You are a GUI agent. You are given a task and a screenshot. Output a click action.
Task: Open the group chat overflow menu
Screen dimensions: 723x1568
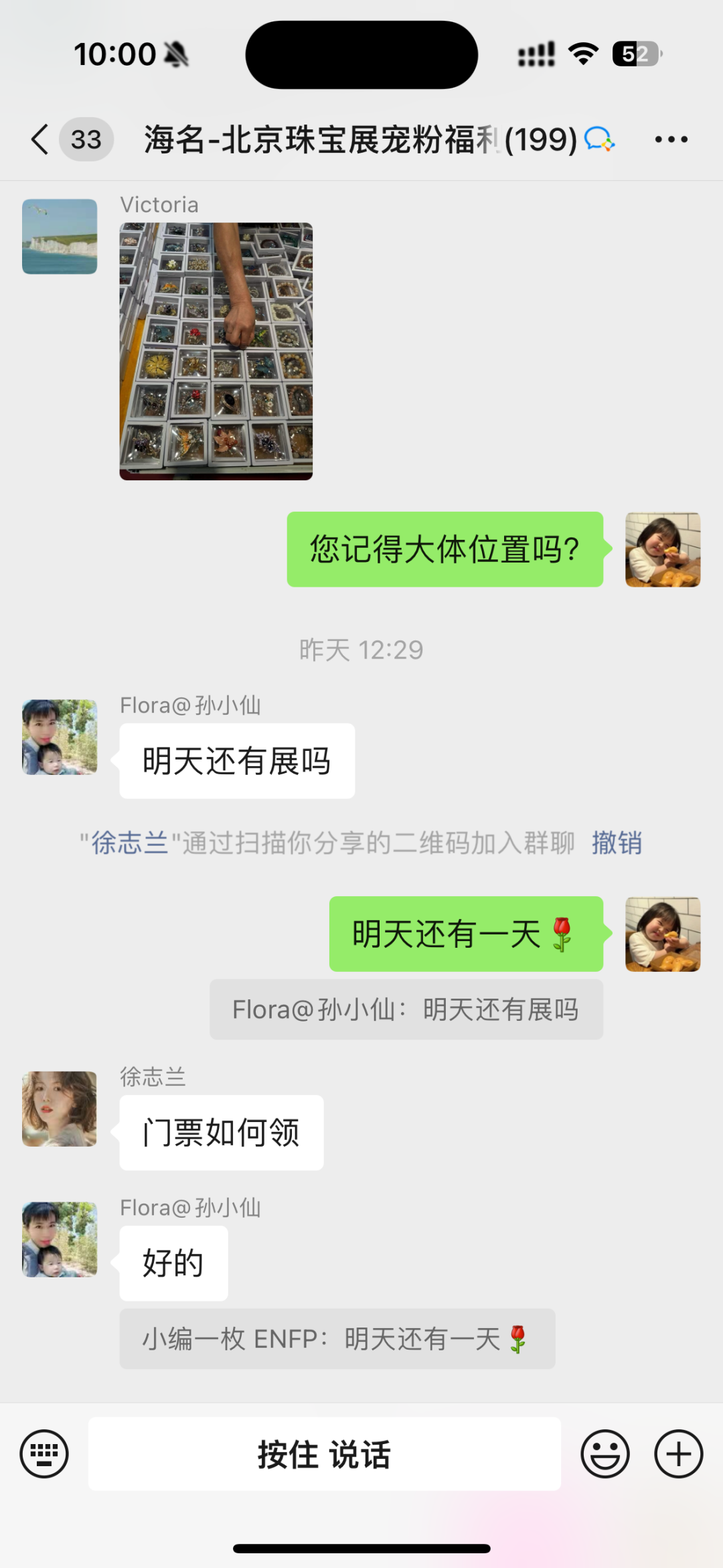click(671, 139)
